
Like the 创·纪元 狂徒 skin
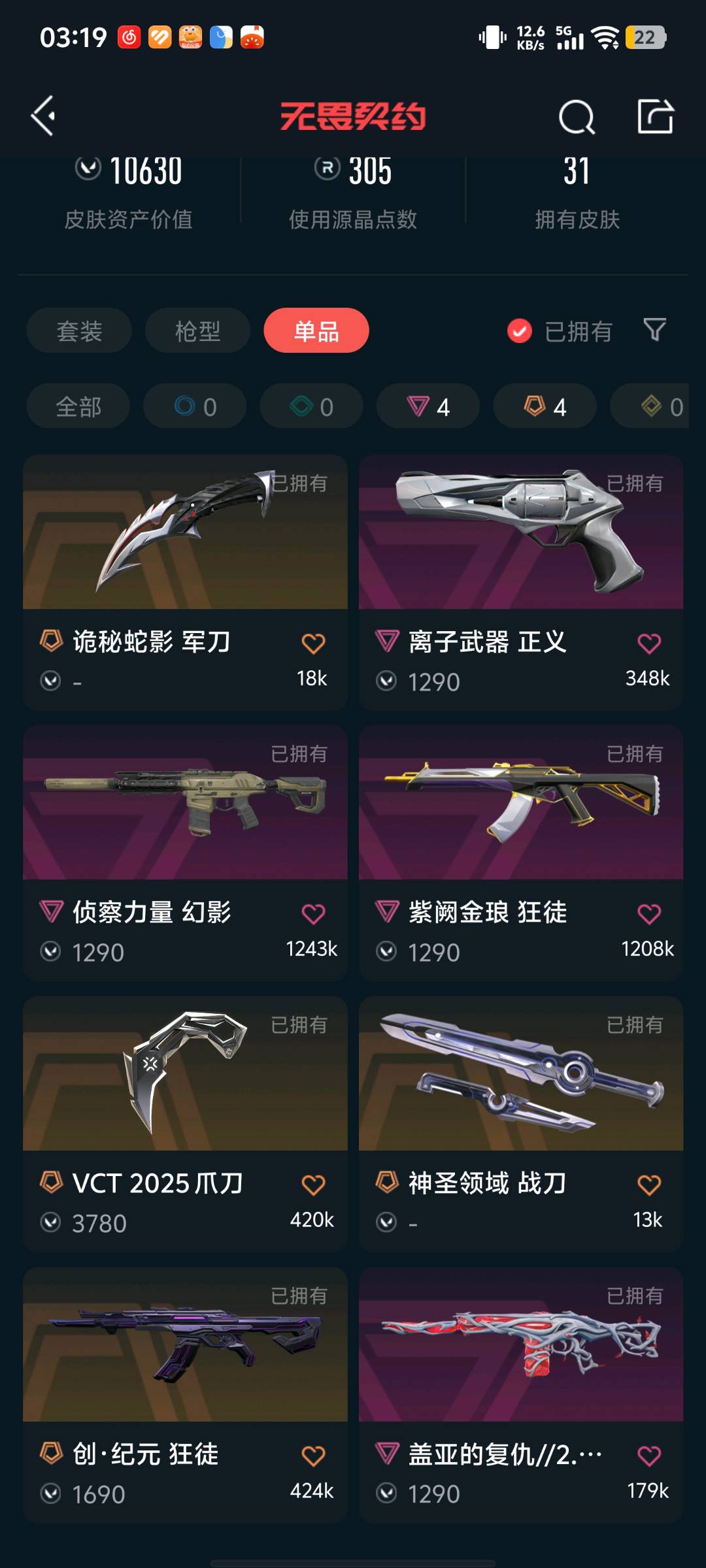coord(313,1456)
